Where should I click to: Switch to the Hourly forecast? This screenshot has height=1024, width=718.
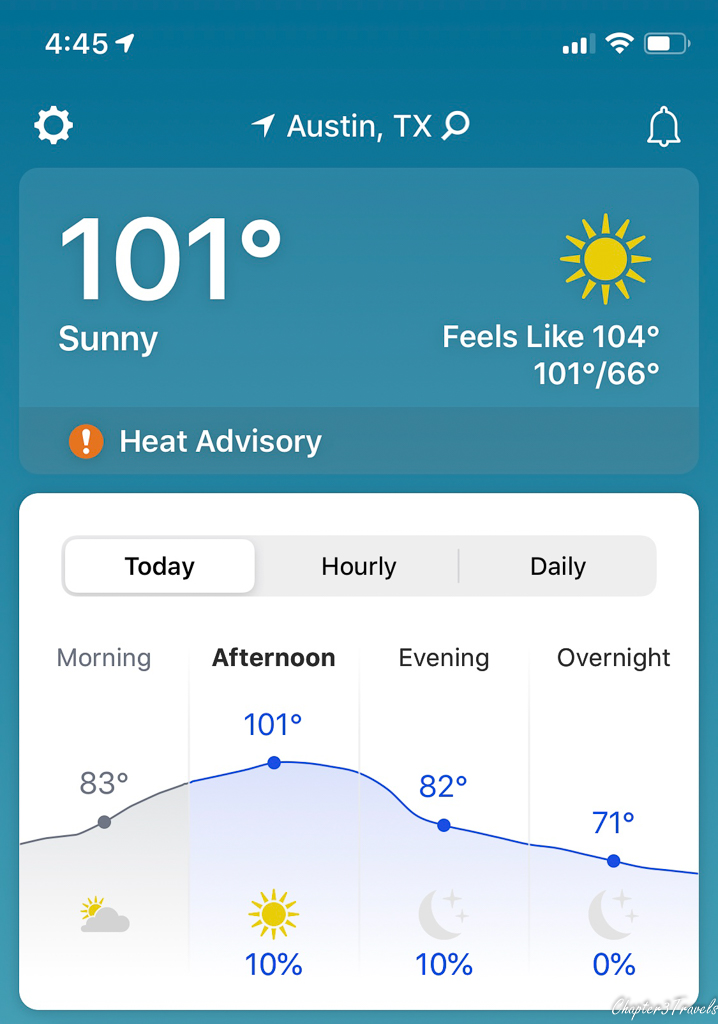358,567
